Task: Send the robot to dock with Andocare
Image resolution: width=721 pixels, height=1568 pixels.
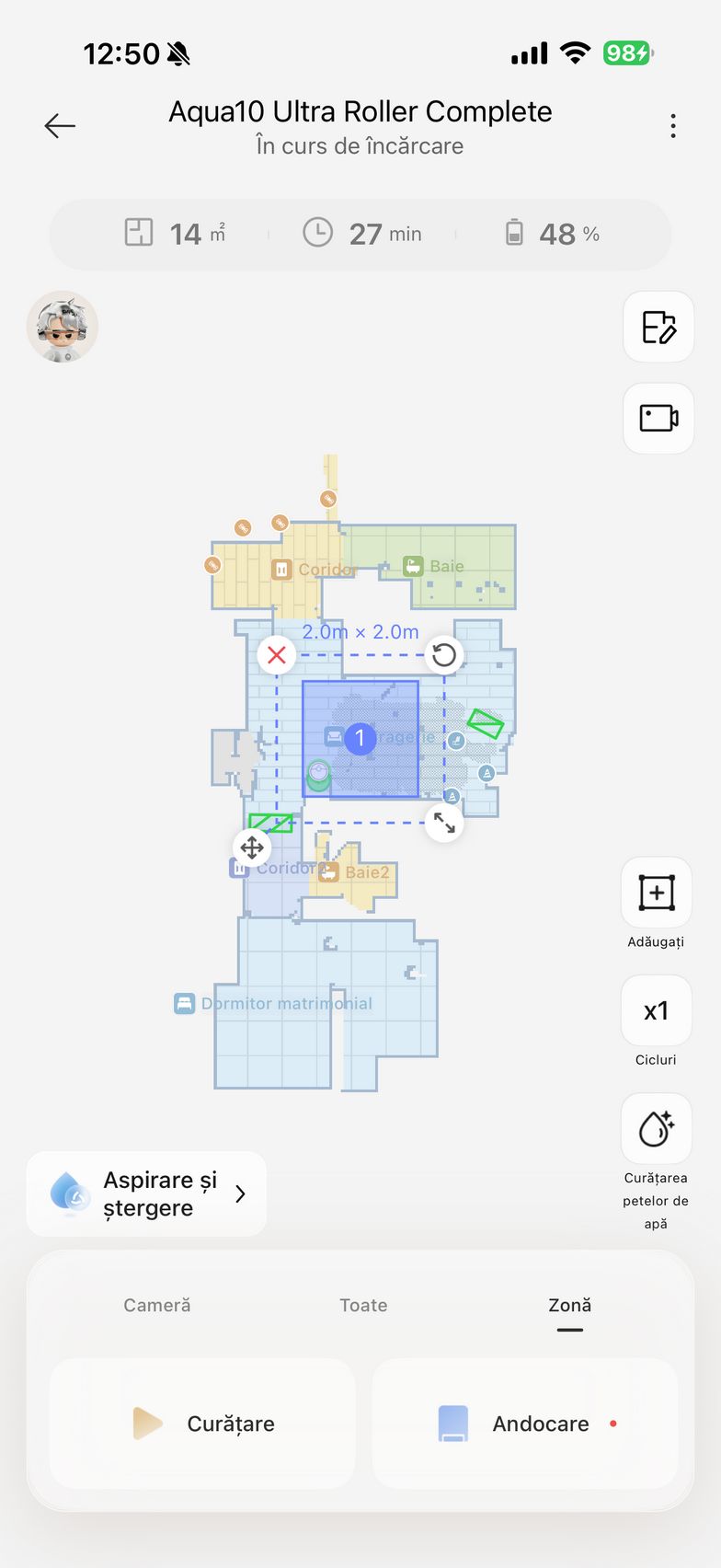Action: [525, 1424]
